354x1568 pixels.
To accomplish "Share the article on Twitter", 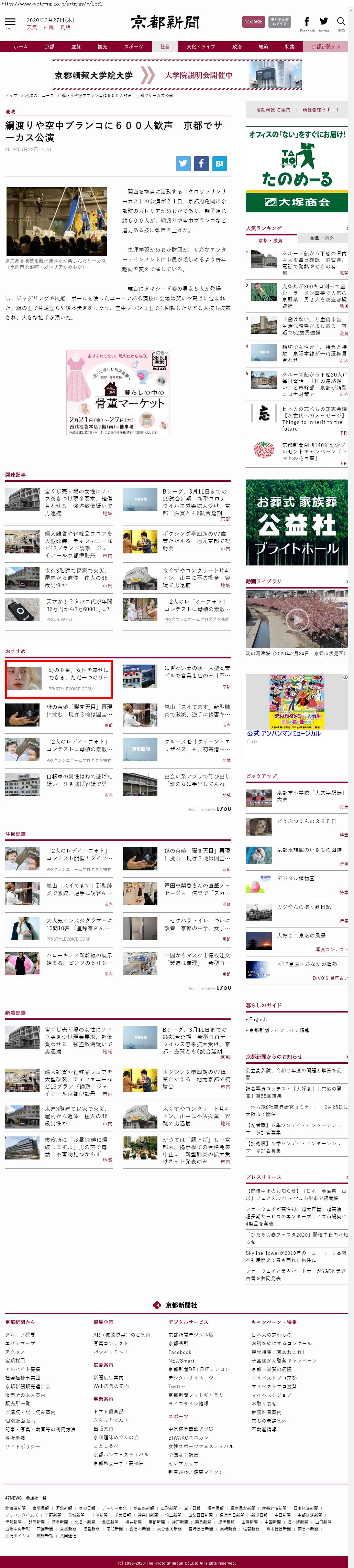I will [x=183, y=163].
